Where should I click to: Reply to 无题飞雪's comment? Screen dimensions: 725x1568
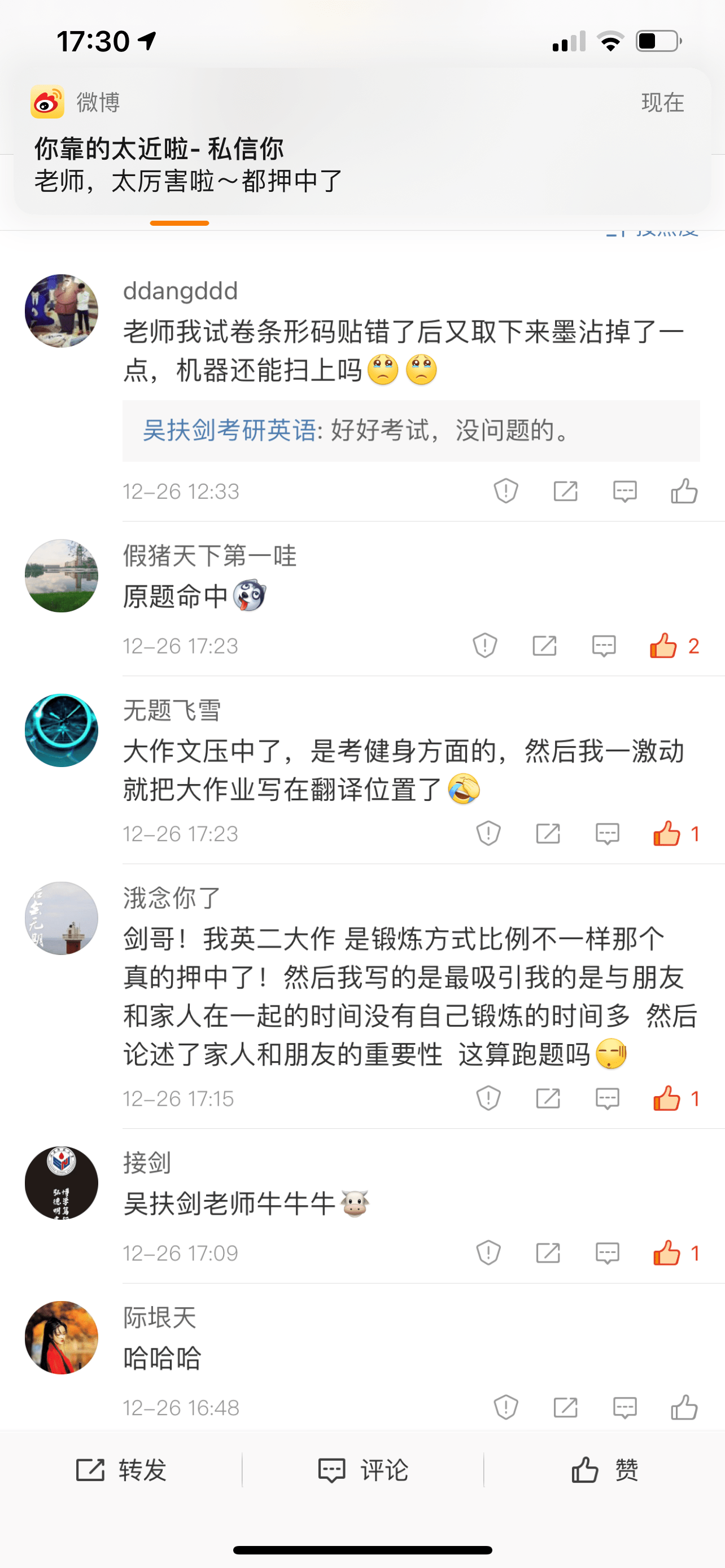607,833
